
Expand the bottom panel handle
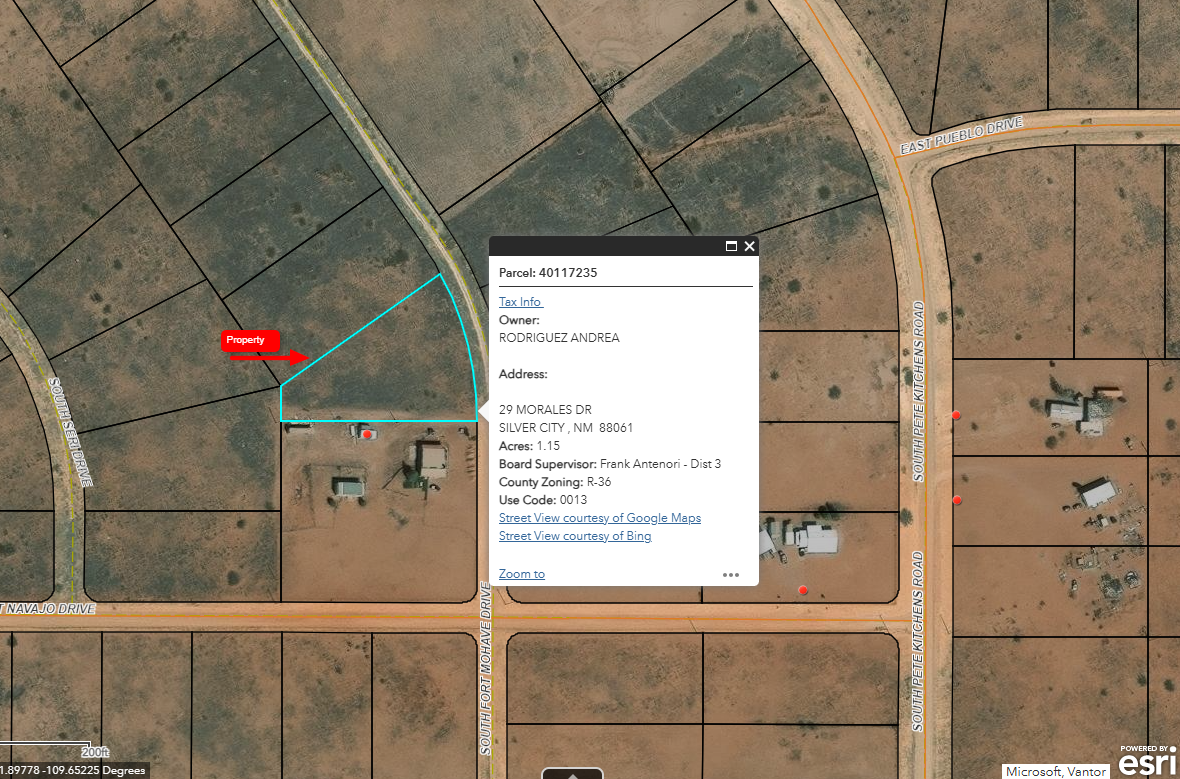click(572, 773)
